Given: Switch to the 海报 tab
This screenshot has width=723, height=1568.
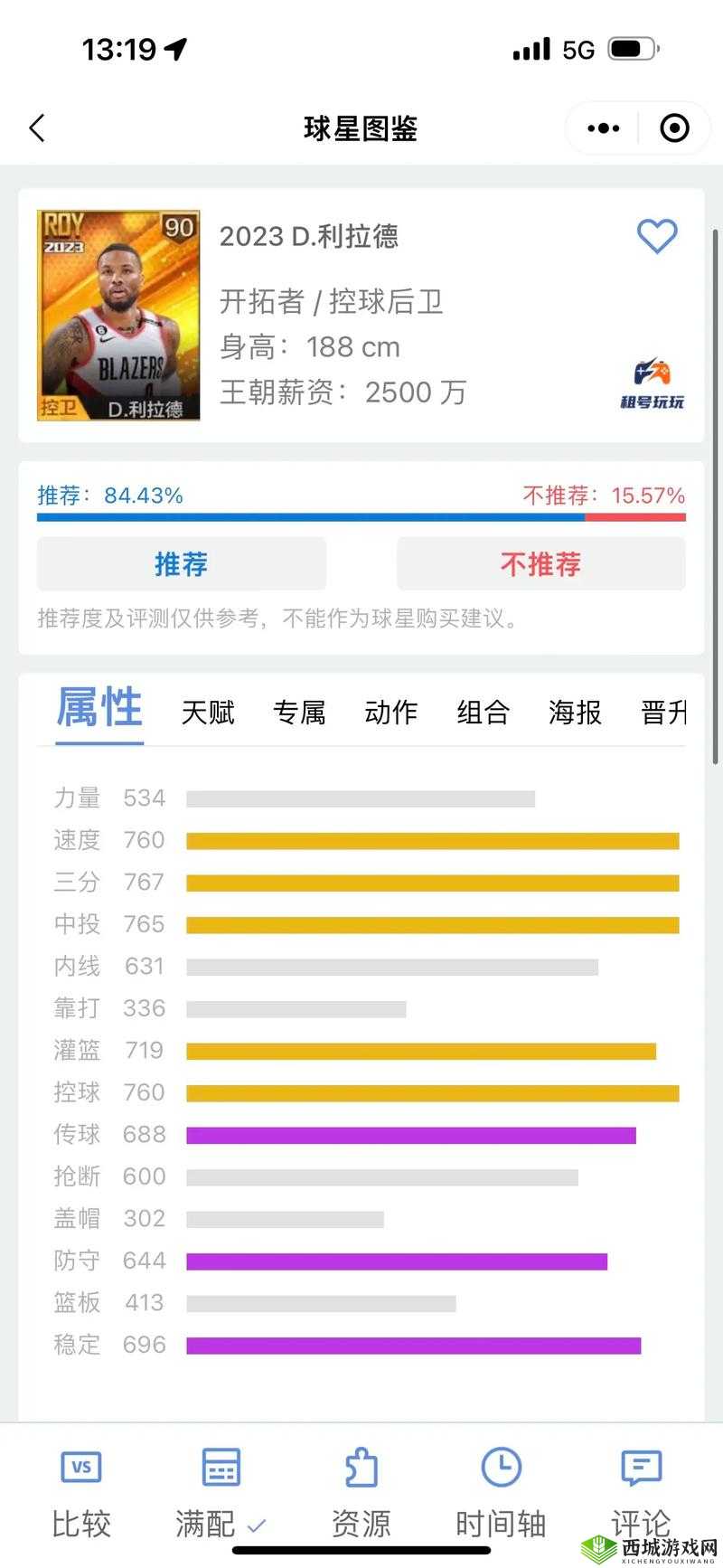Looking at the screenshot, I should pyautogui.click(x=573, y=713).
